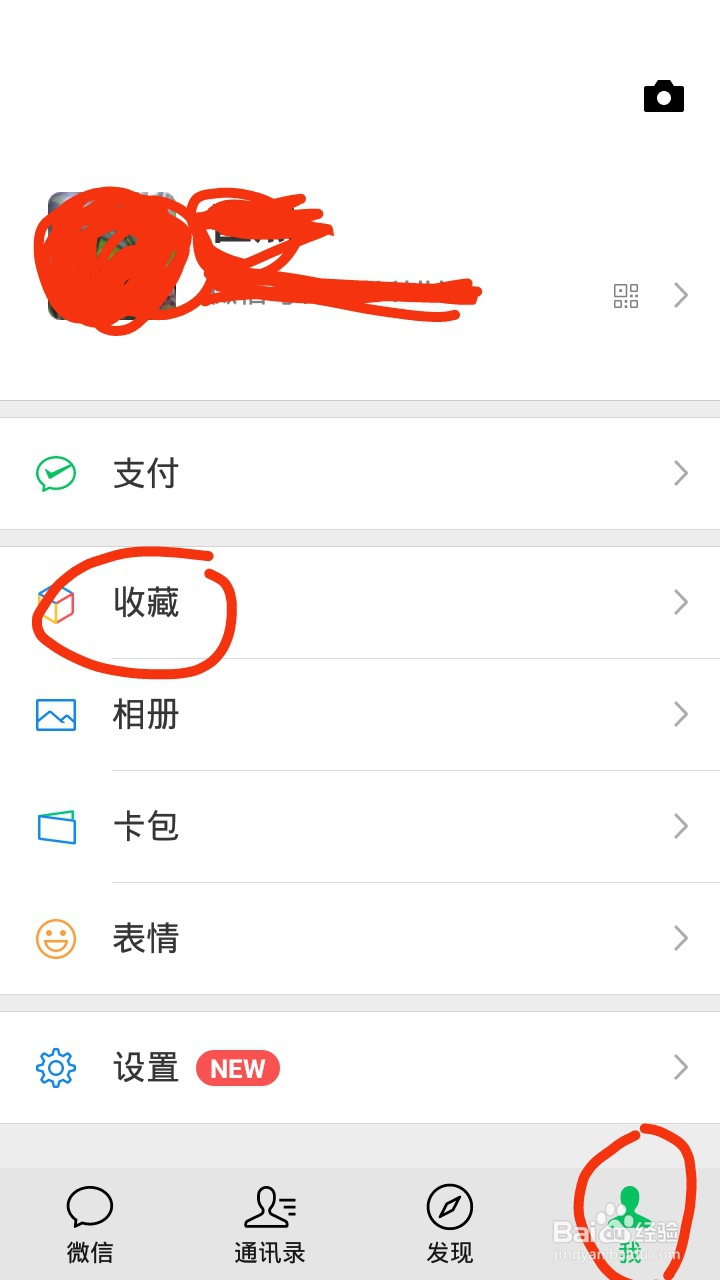Open the 发现 Discover tab
The height and width of the screenshot is (1280, 720).
point(448,1220)
